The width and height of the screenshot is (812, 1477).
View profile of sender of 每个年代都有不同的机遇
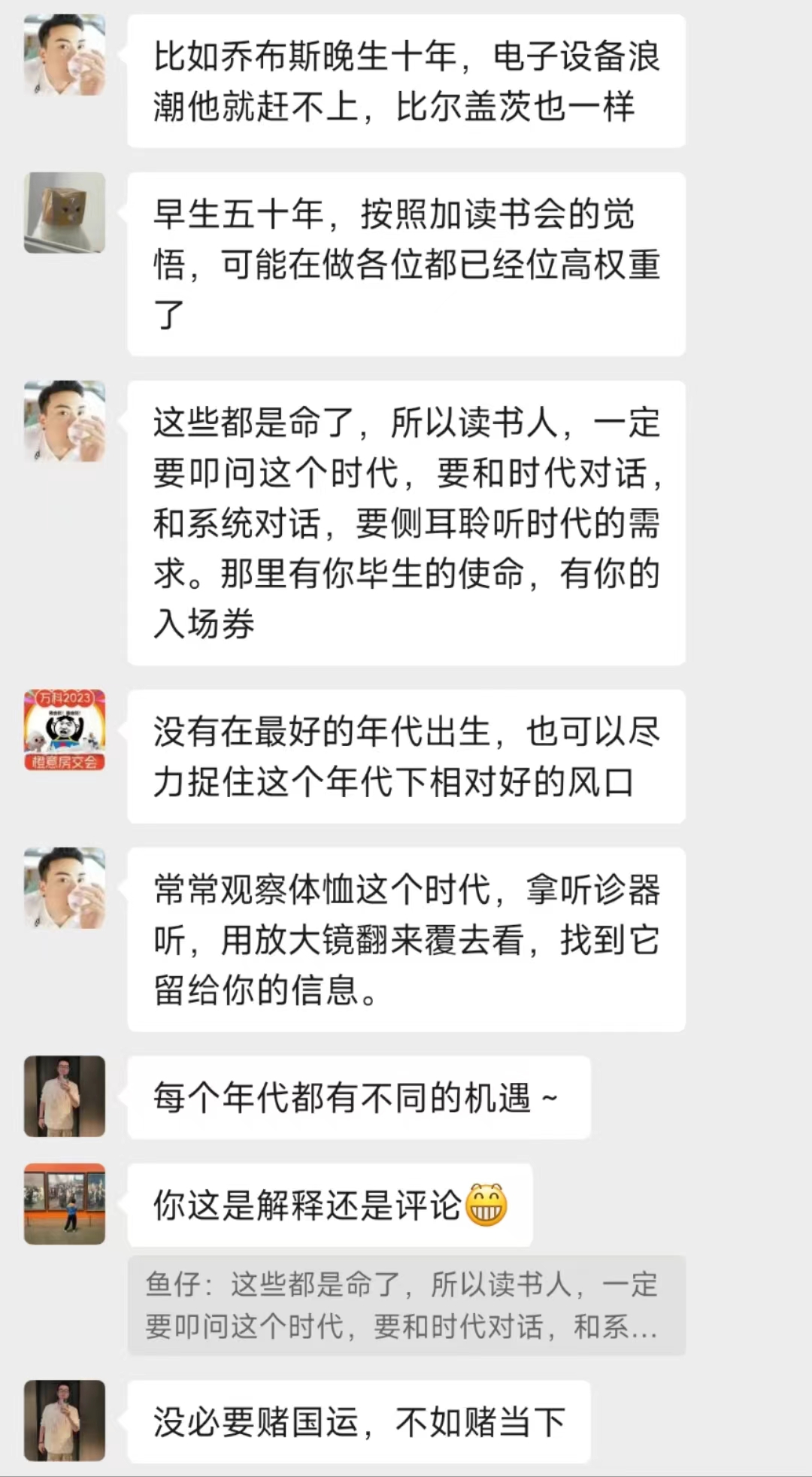[x=65, y=1096]
